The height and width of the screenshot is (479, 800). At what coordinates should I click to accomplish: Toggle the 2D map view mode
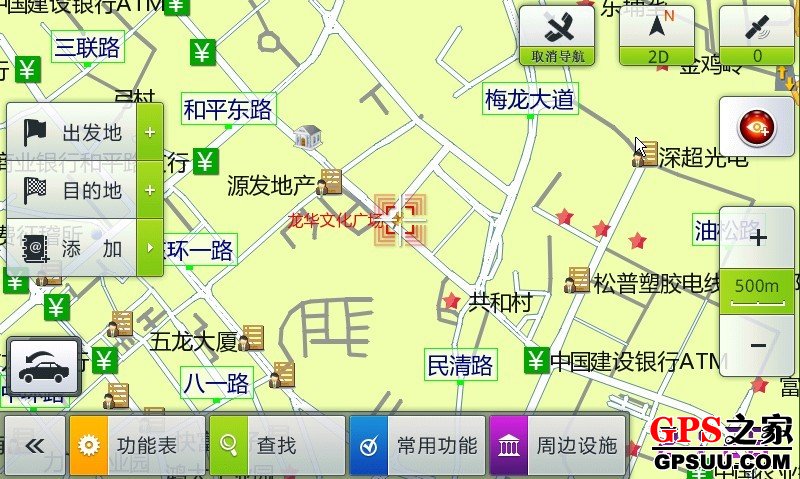click(658, 35)
